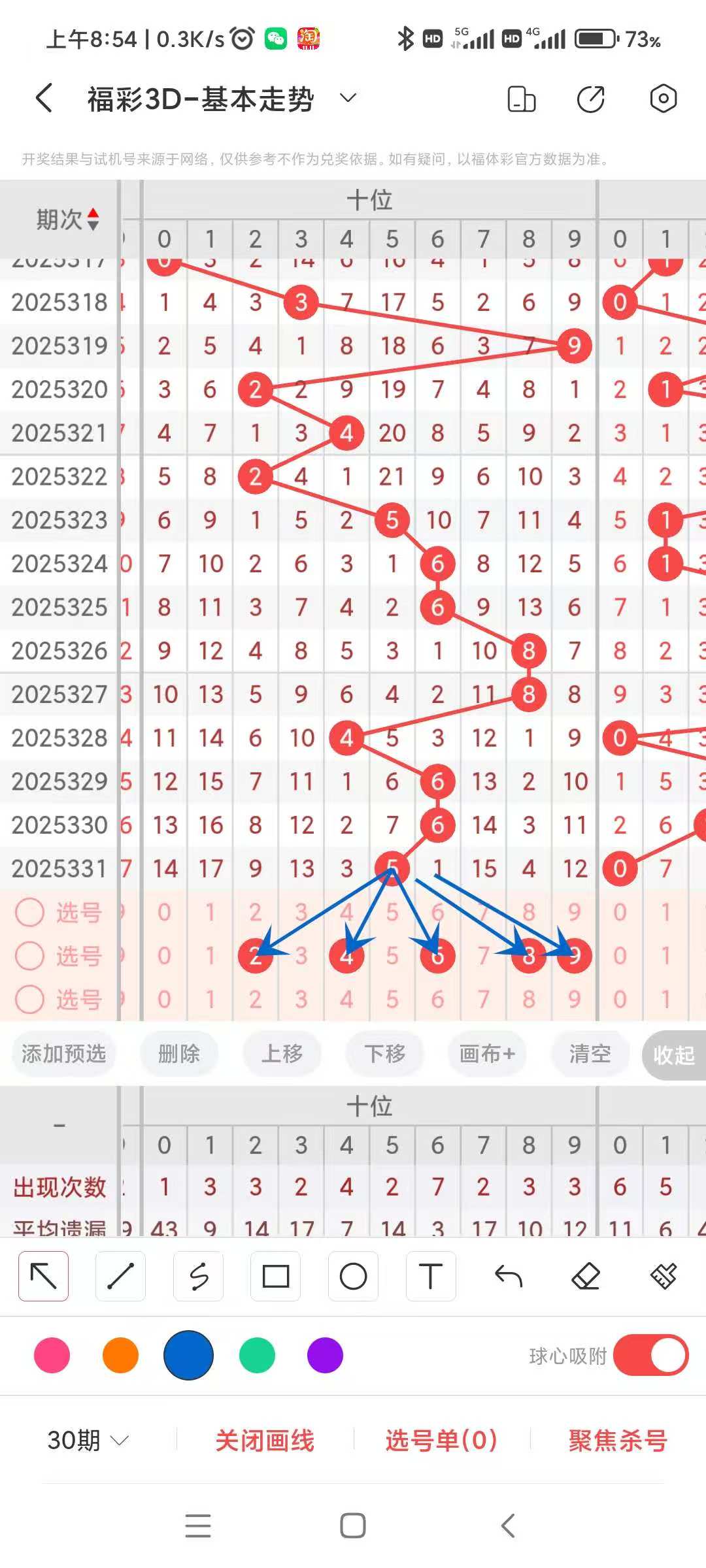The image size is (706, 1568).
Task: Tap 收起 to collapse the toolbar
Action: [673, 1053]
